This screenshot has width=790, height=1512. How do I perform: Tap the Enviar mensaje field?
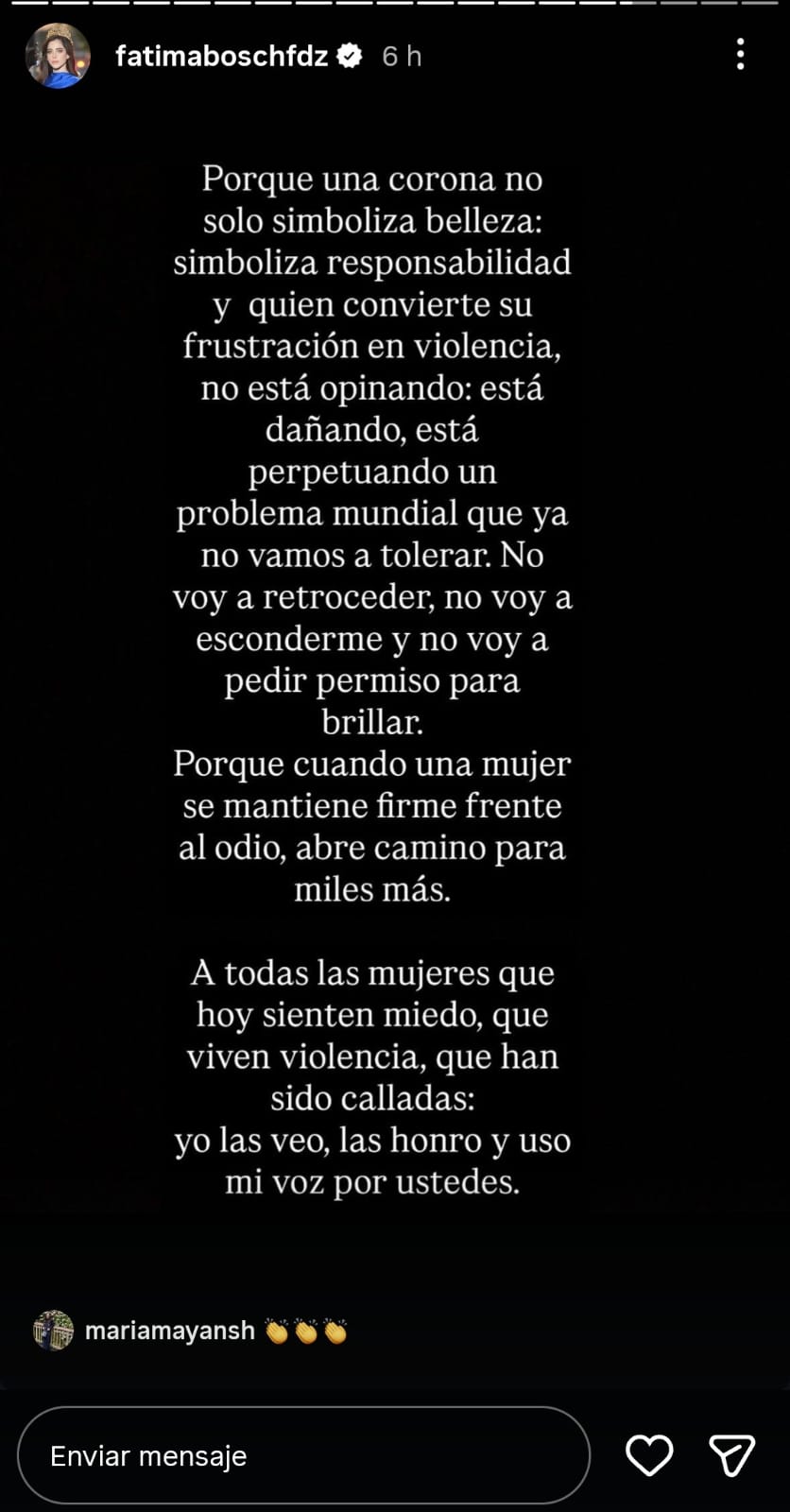coord(303,1455)
